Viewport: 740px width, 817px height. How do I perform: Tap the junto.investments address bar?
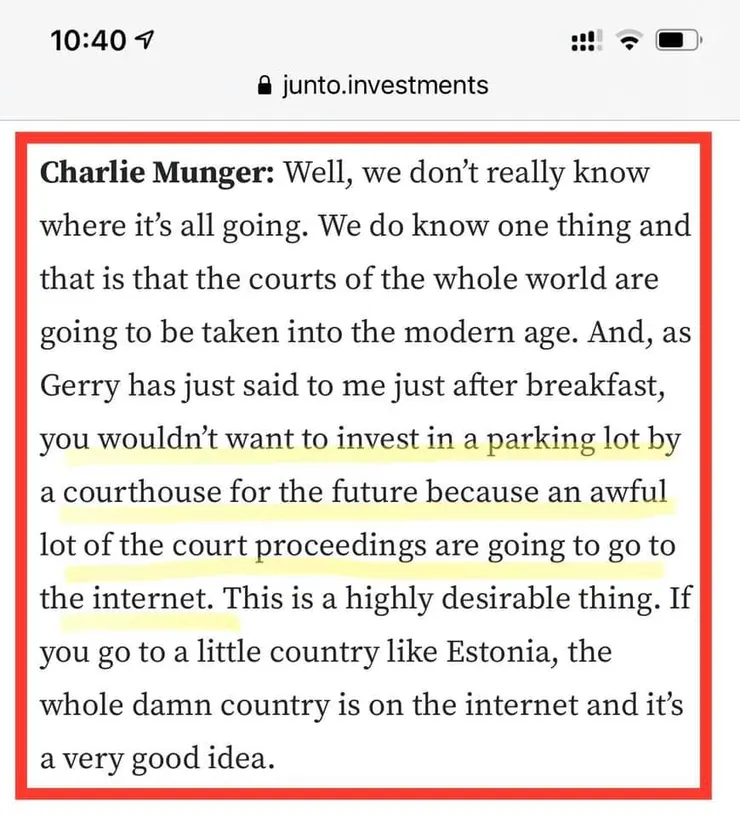(373, 85)
